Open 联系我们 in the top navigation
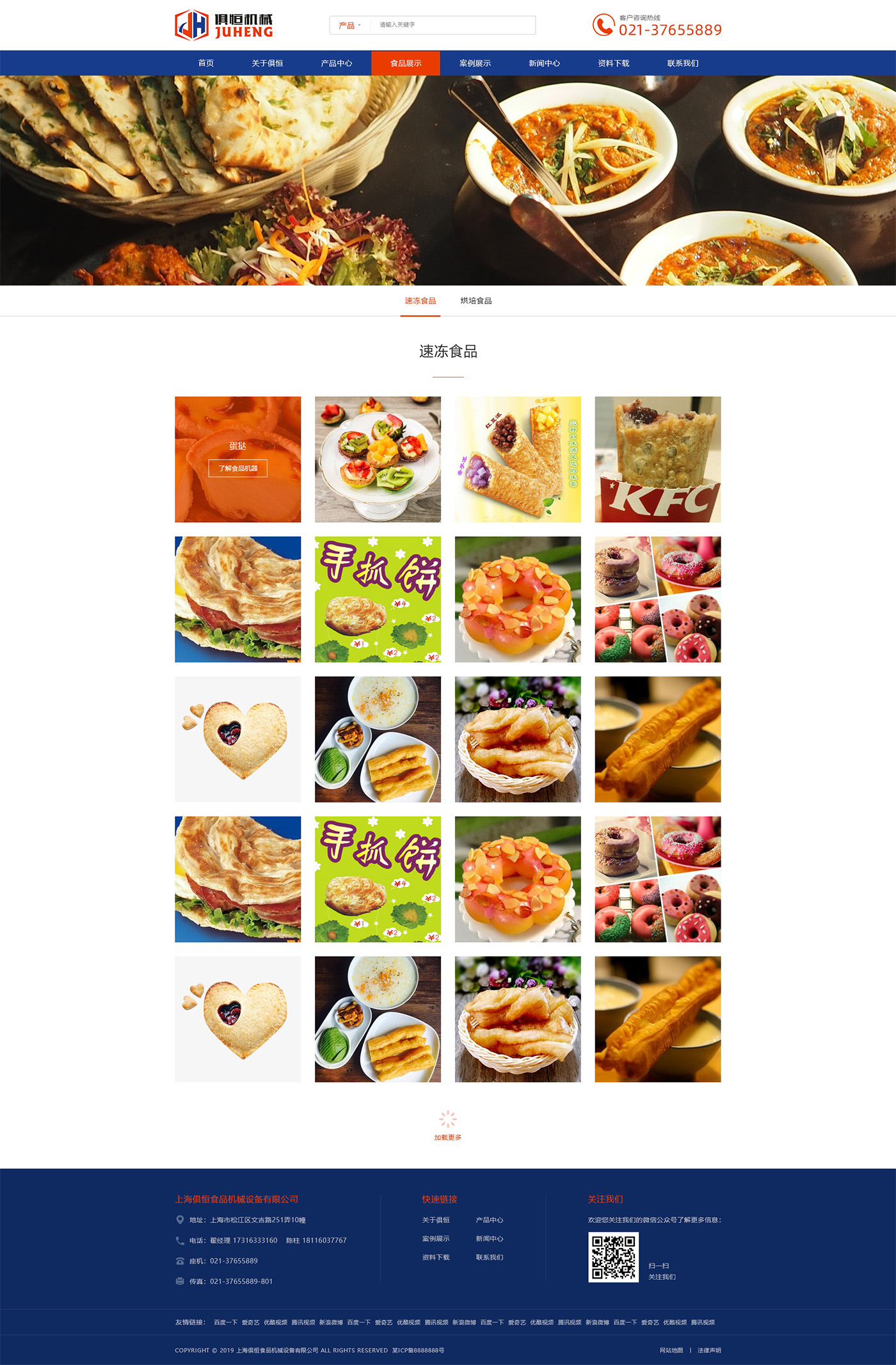 (682, 63)
